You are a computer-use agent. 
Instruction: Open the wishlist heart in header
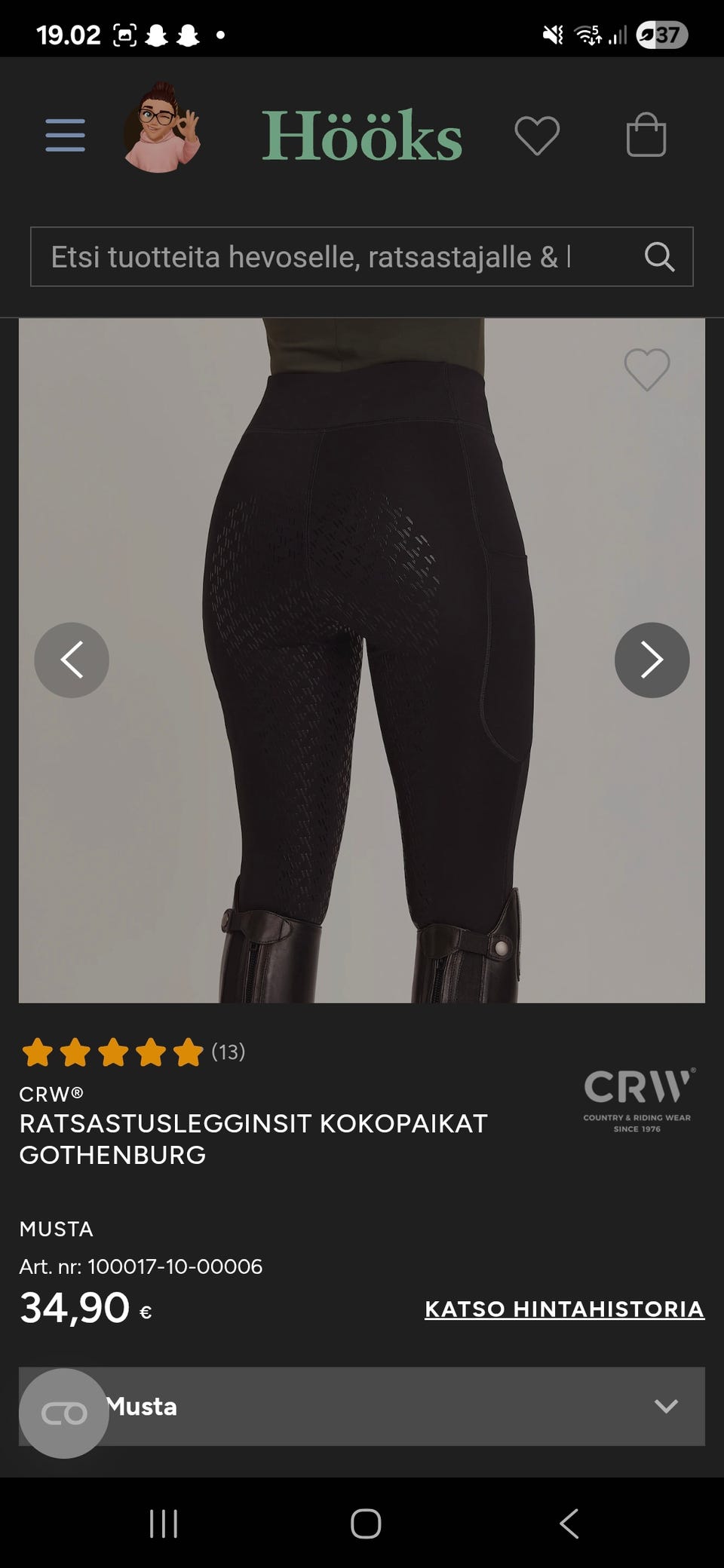[x=537, y=136]
